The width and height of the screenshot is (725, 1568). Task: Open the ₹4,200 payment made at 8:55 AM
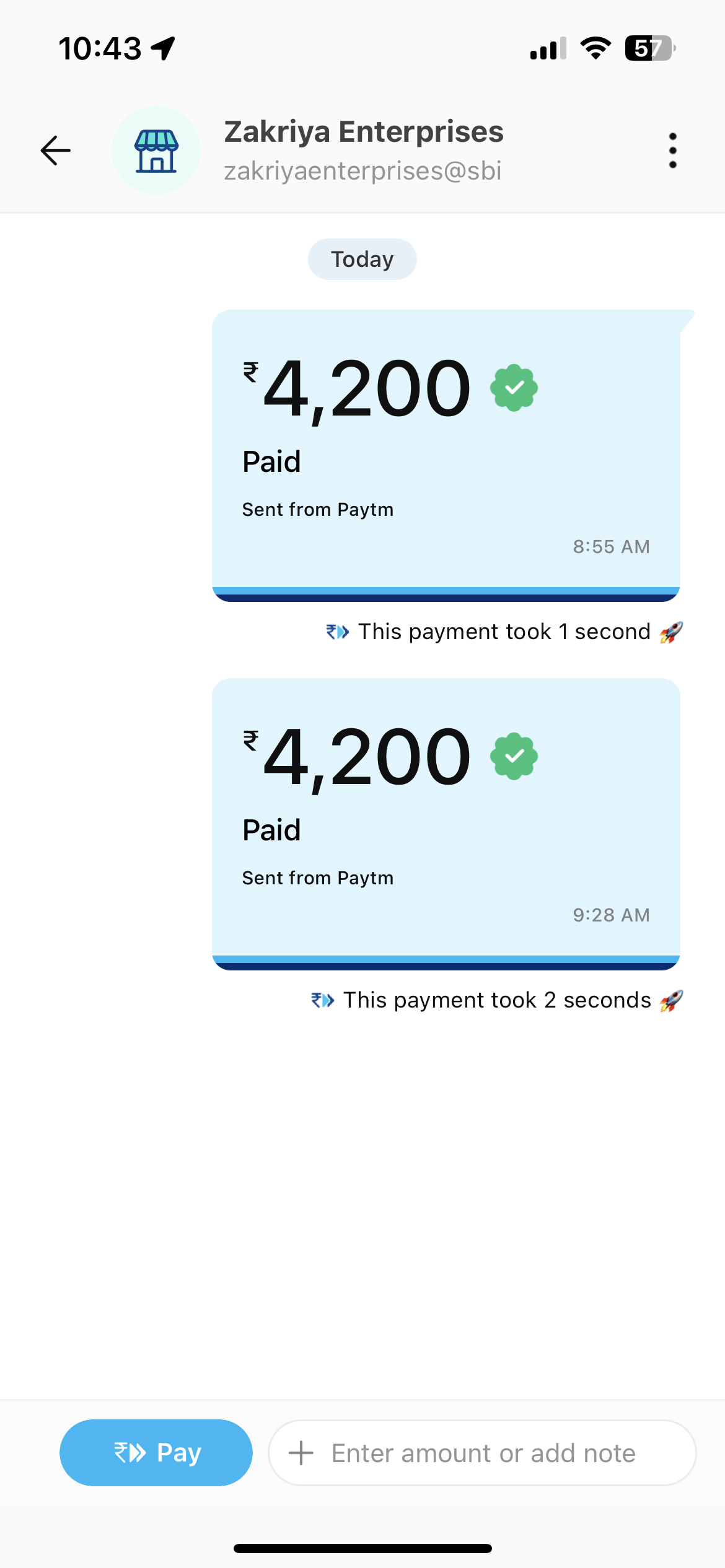(446, 455)
